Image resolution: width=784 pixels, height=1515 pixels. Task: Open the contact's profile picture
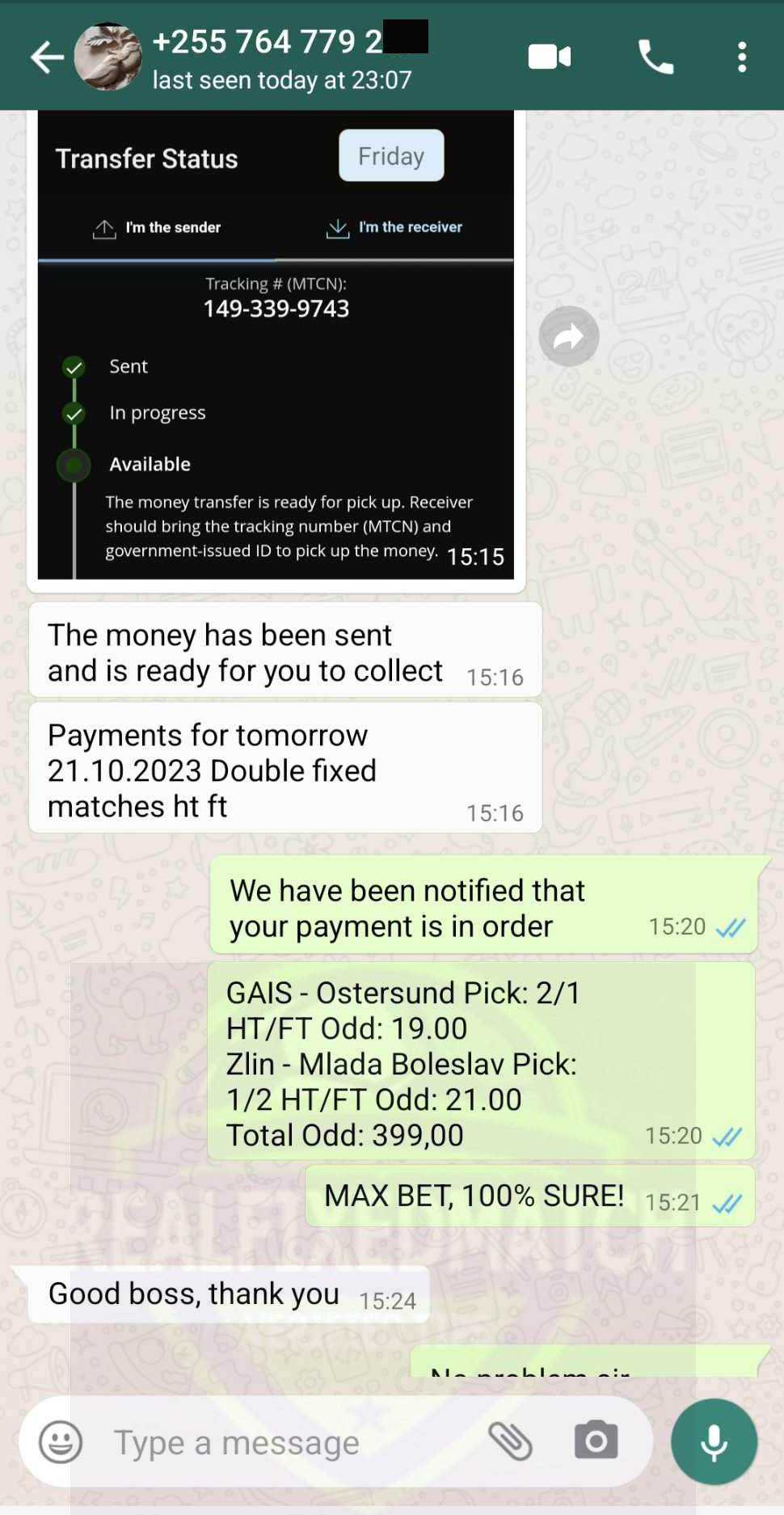pos(108,57)
